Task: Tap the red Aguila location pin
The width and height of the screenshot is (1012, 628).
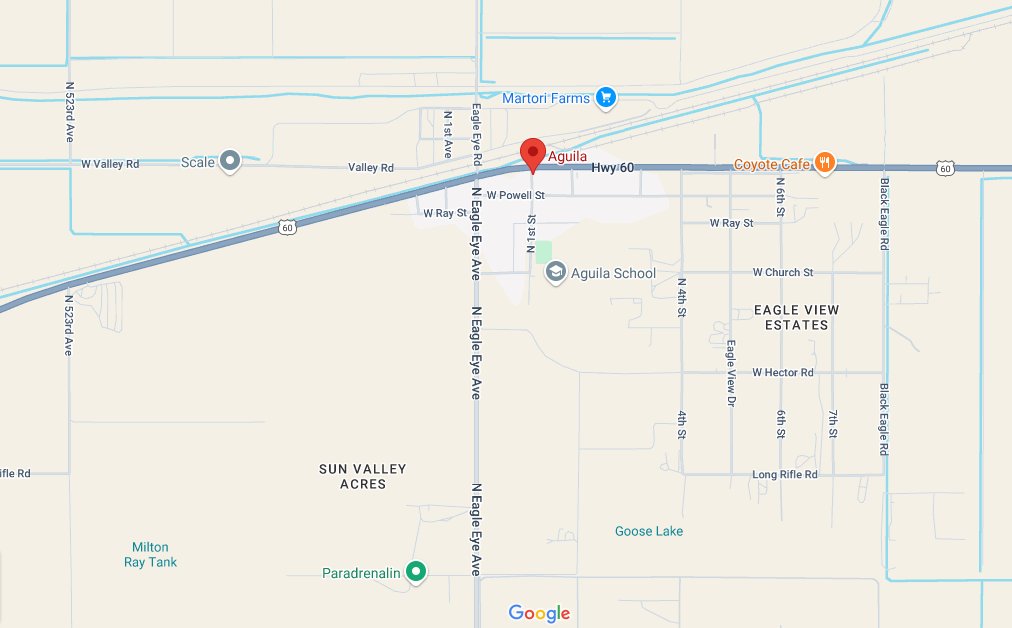Action: click(x=533, y=154)
